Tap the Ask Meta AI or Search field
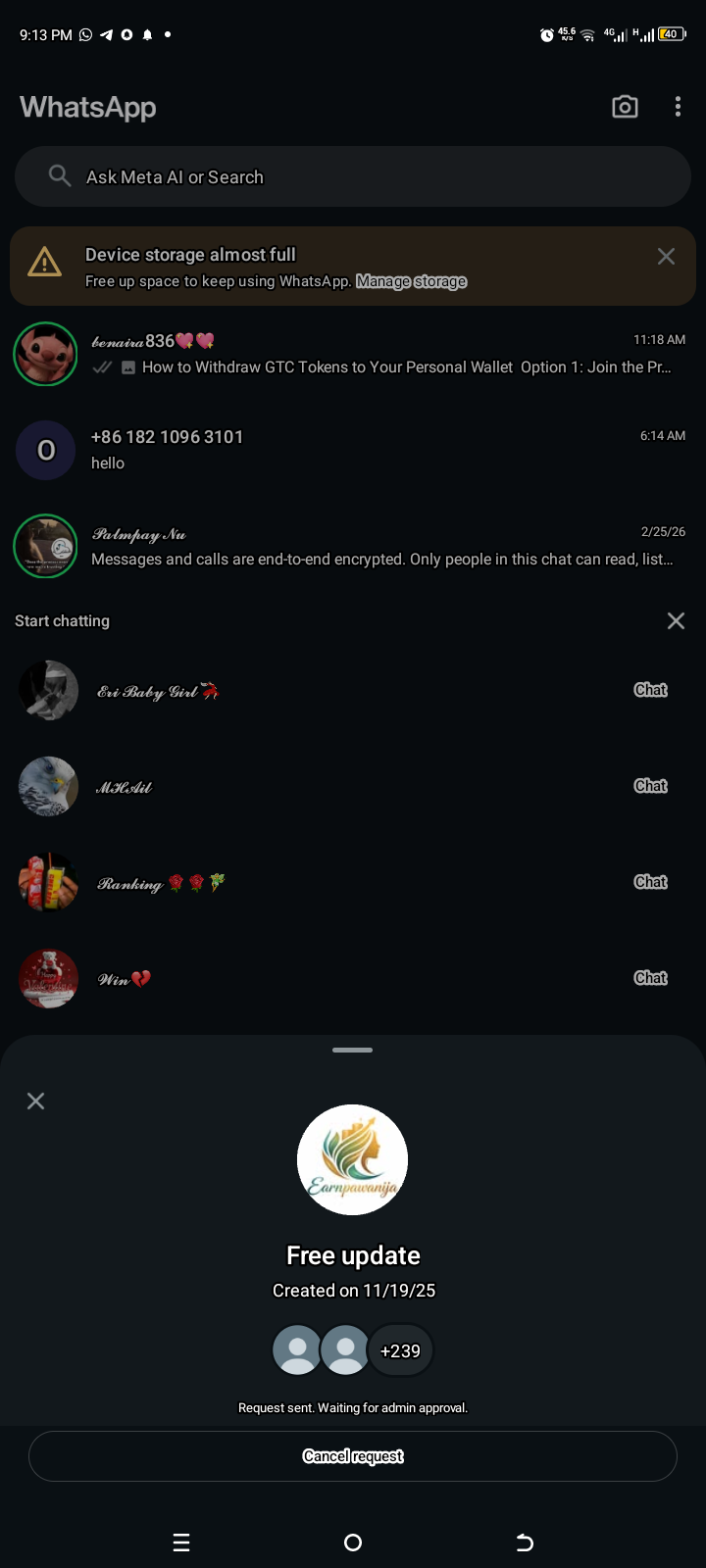This screenshot has height=1568, width=706. point(353,177)
